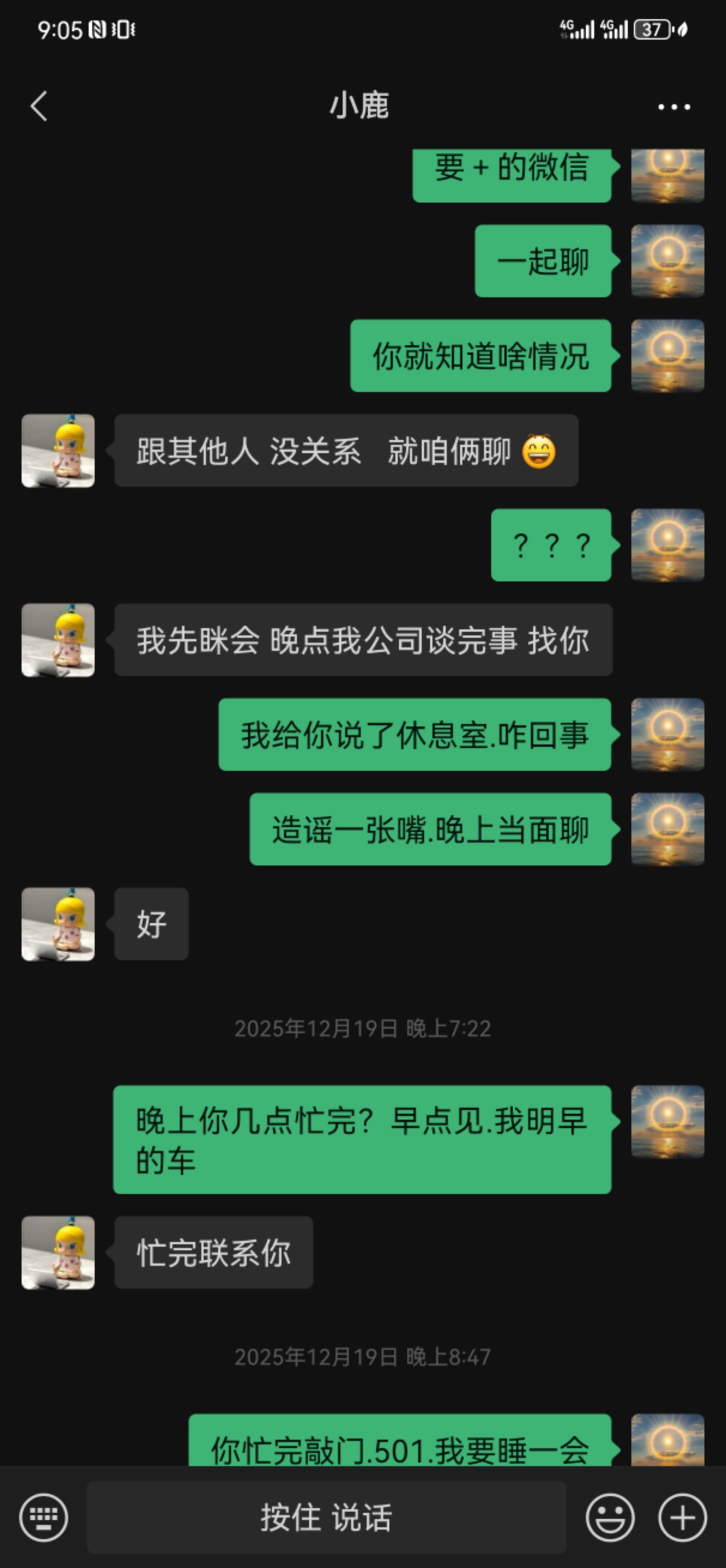Open the chat info three-dot menu
The width and height of the screenshot is (726, 1568).
click(674, 107)
